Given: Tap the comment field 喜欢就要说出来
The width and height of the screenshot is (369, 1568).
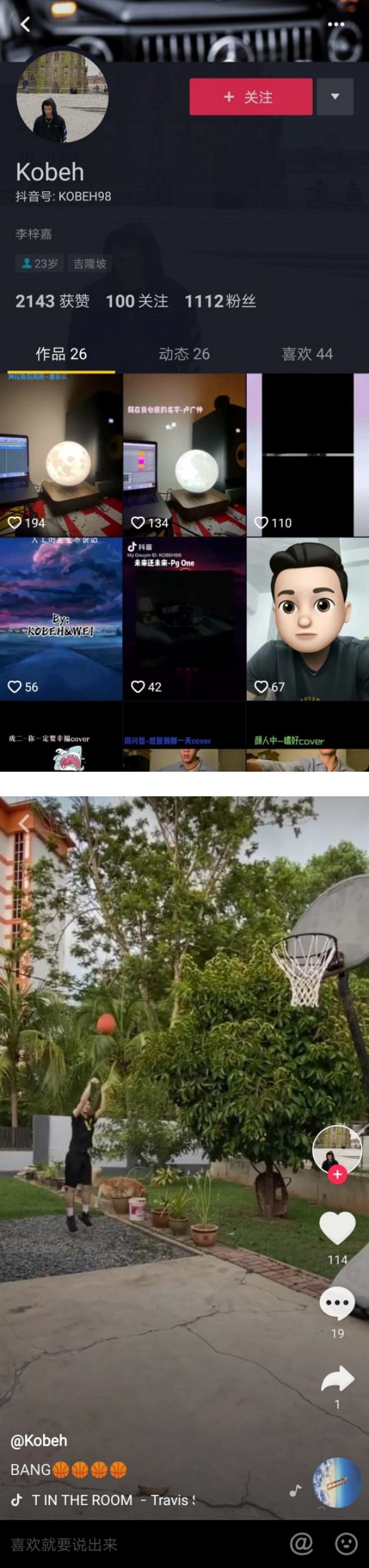Looking at the screenshot, I should (123, 1544).
